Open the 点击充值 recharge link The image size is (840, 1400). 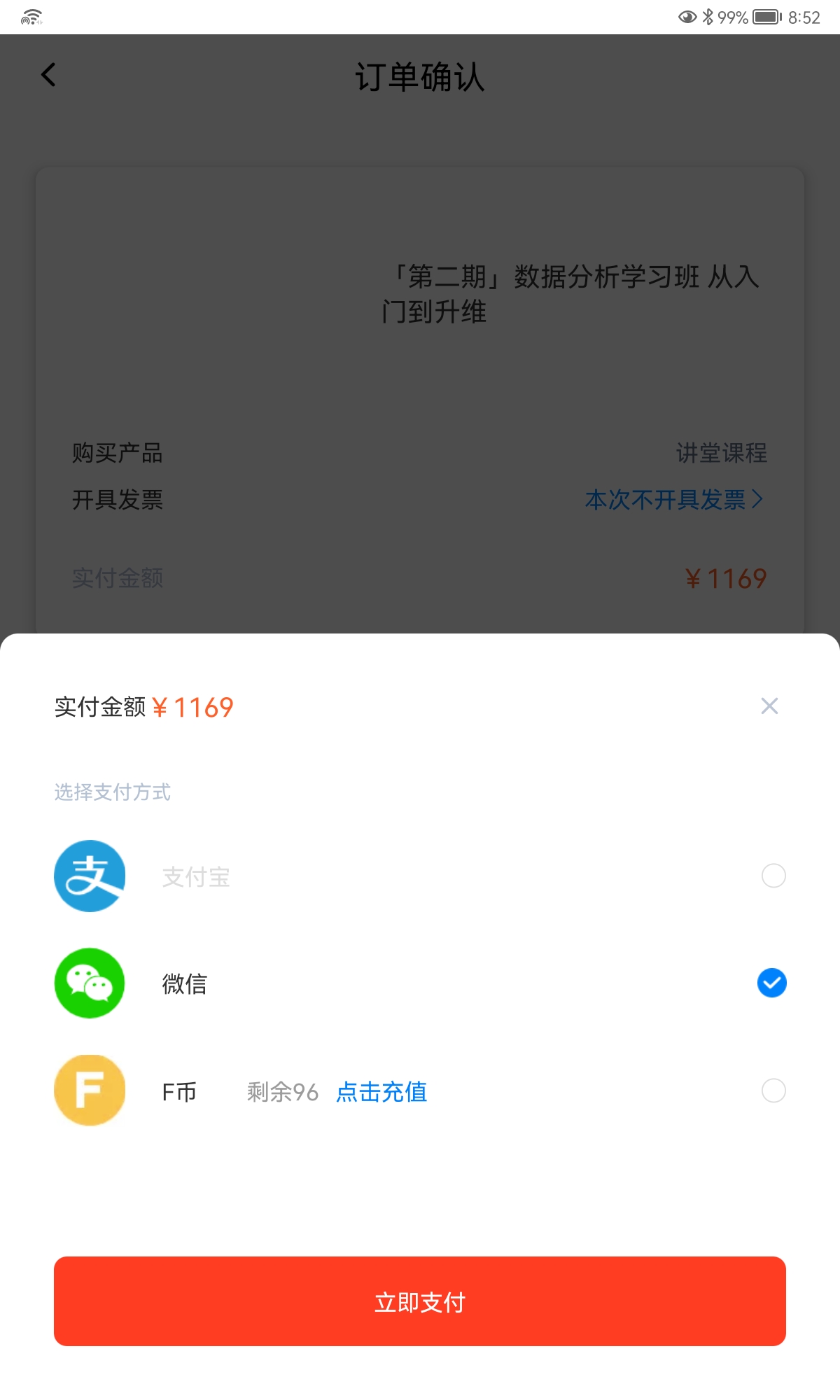381,1092
